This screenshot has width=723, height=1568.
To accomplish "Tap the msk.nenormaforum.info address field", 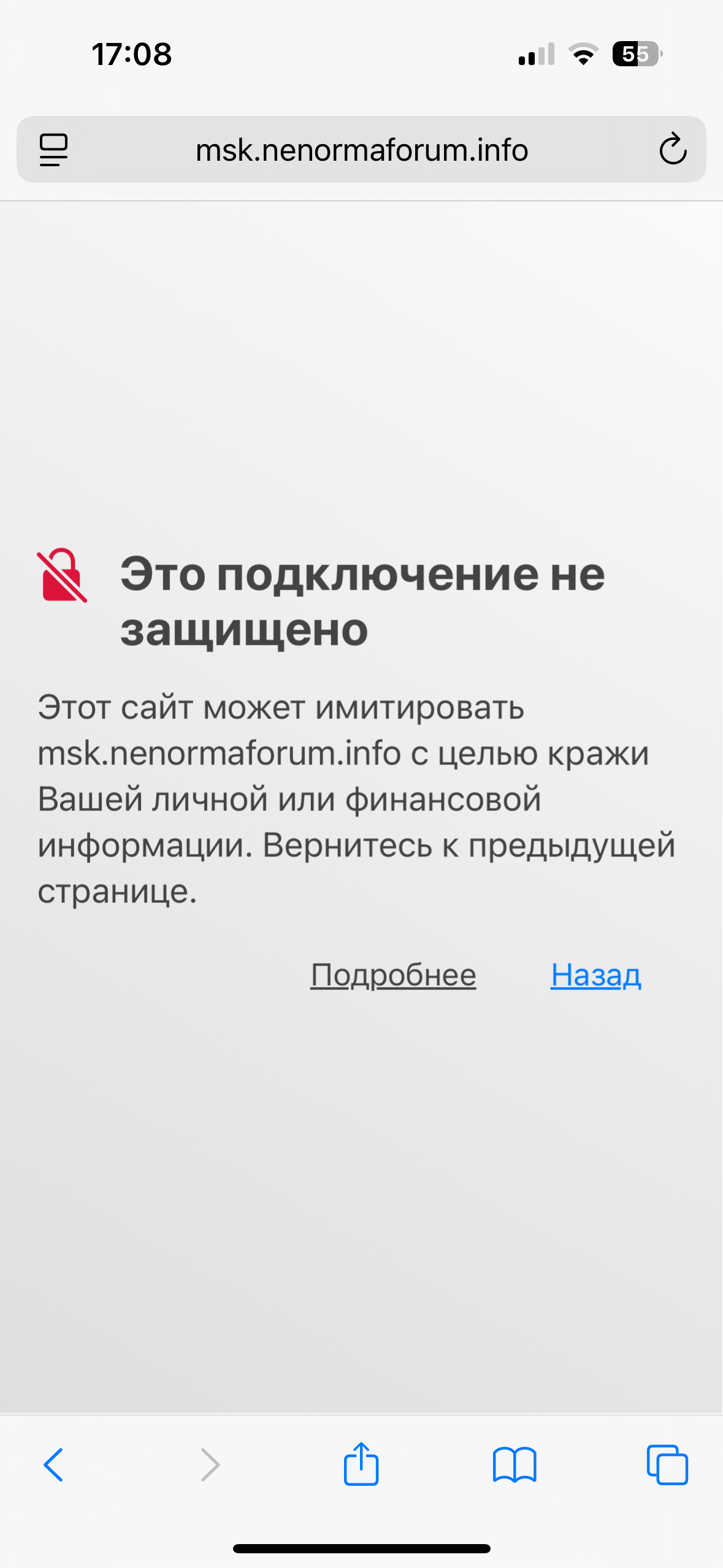I will [x=362, y=150].
